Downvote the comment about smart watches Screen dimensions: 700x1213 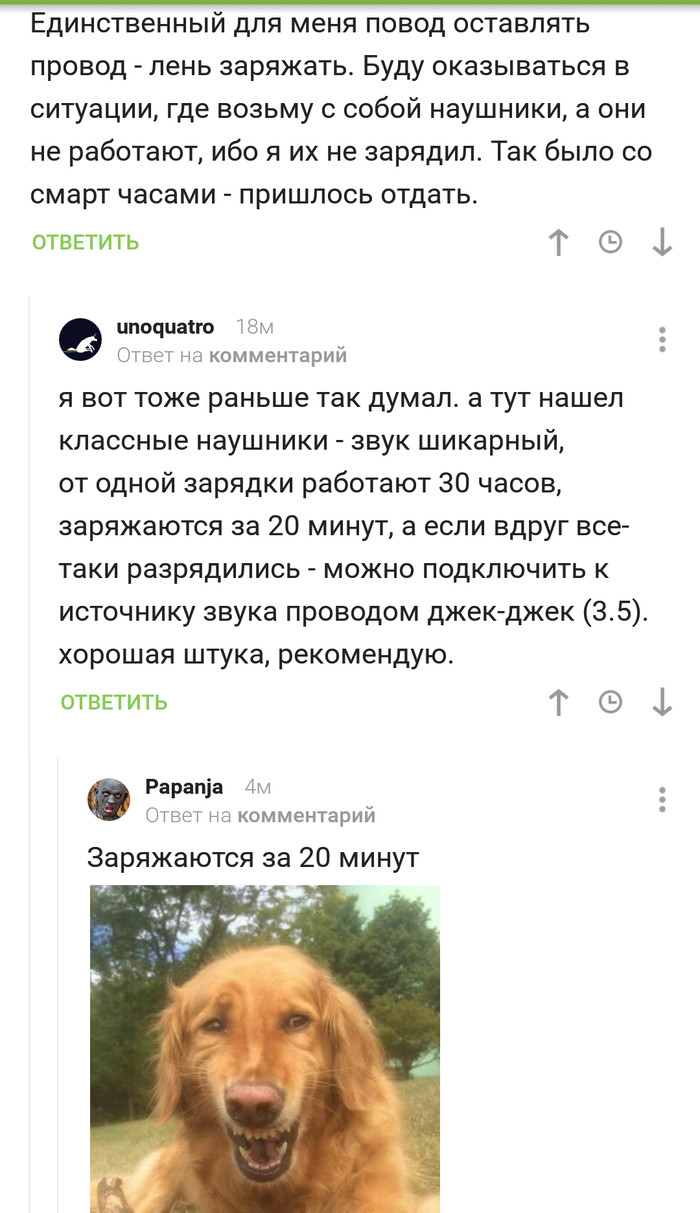662,242
